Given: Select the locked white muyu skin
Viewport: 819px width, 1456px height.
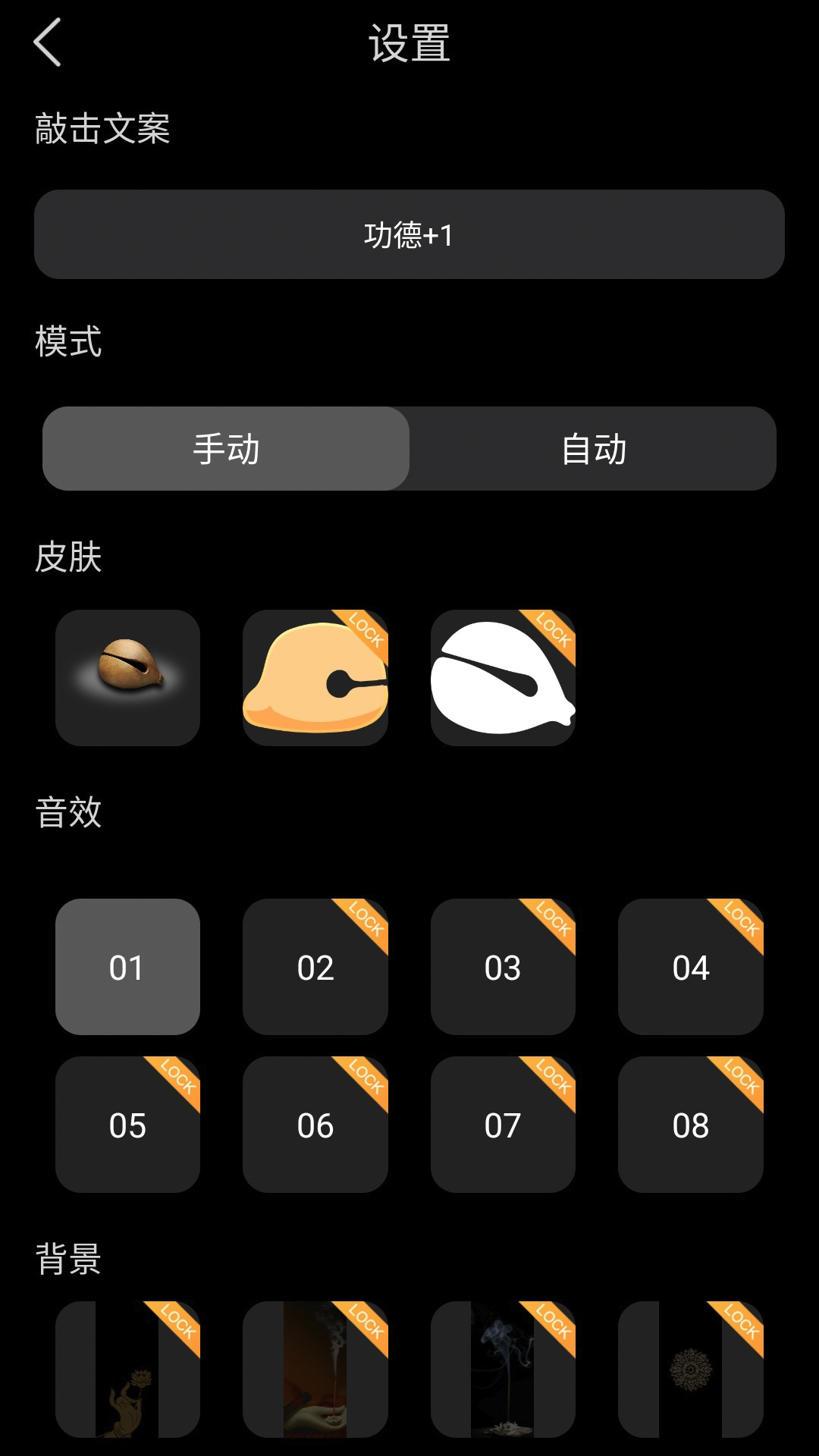Looking at the screenshot, I should [x=503, y=679].
